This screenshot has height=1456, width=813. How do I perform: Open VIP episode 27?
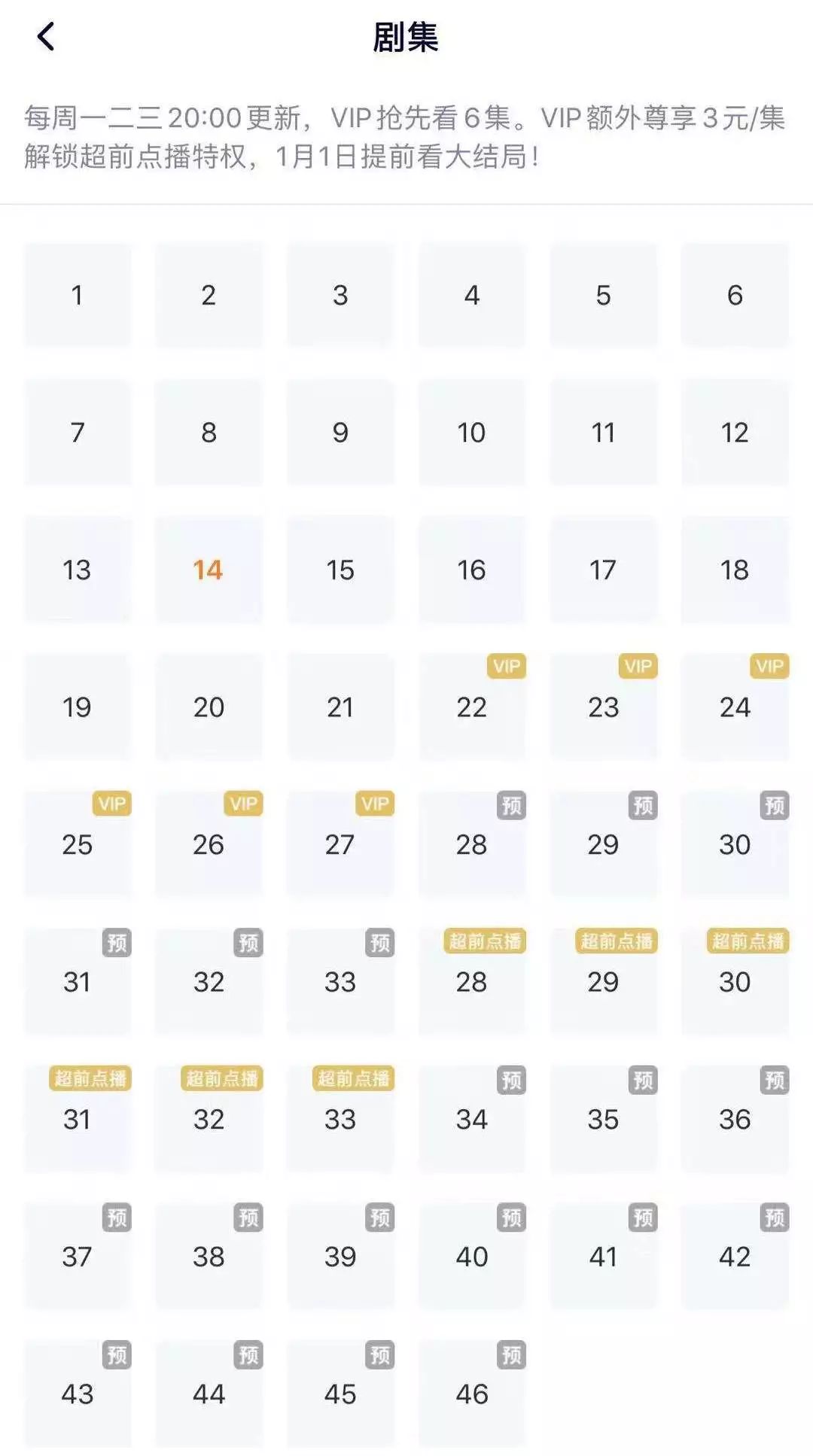click(x=340, y=844)
